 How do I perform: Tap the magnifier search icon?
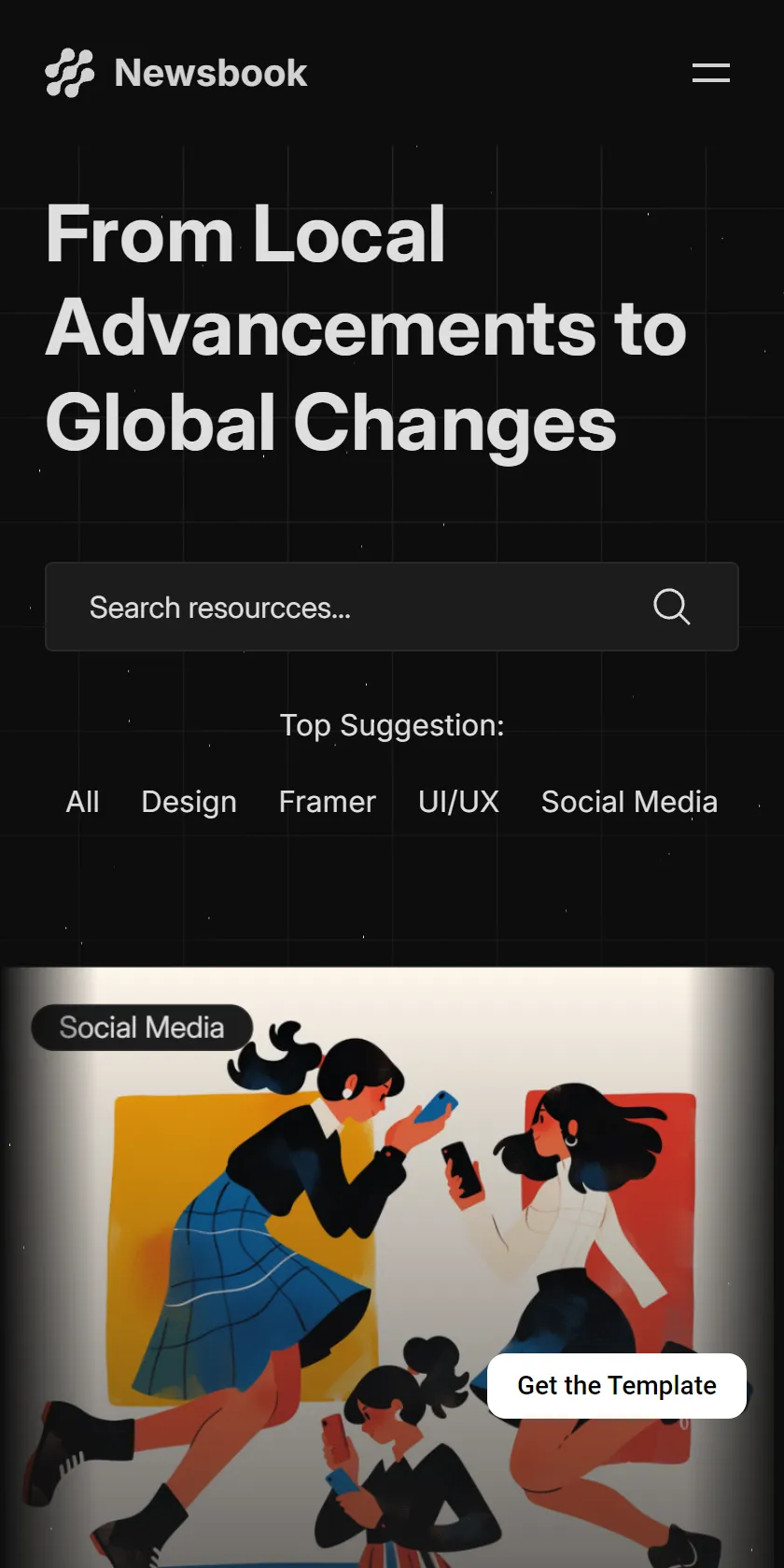point(671,607)
